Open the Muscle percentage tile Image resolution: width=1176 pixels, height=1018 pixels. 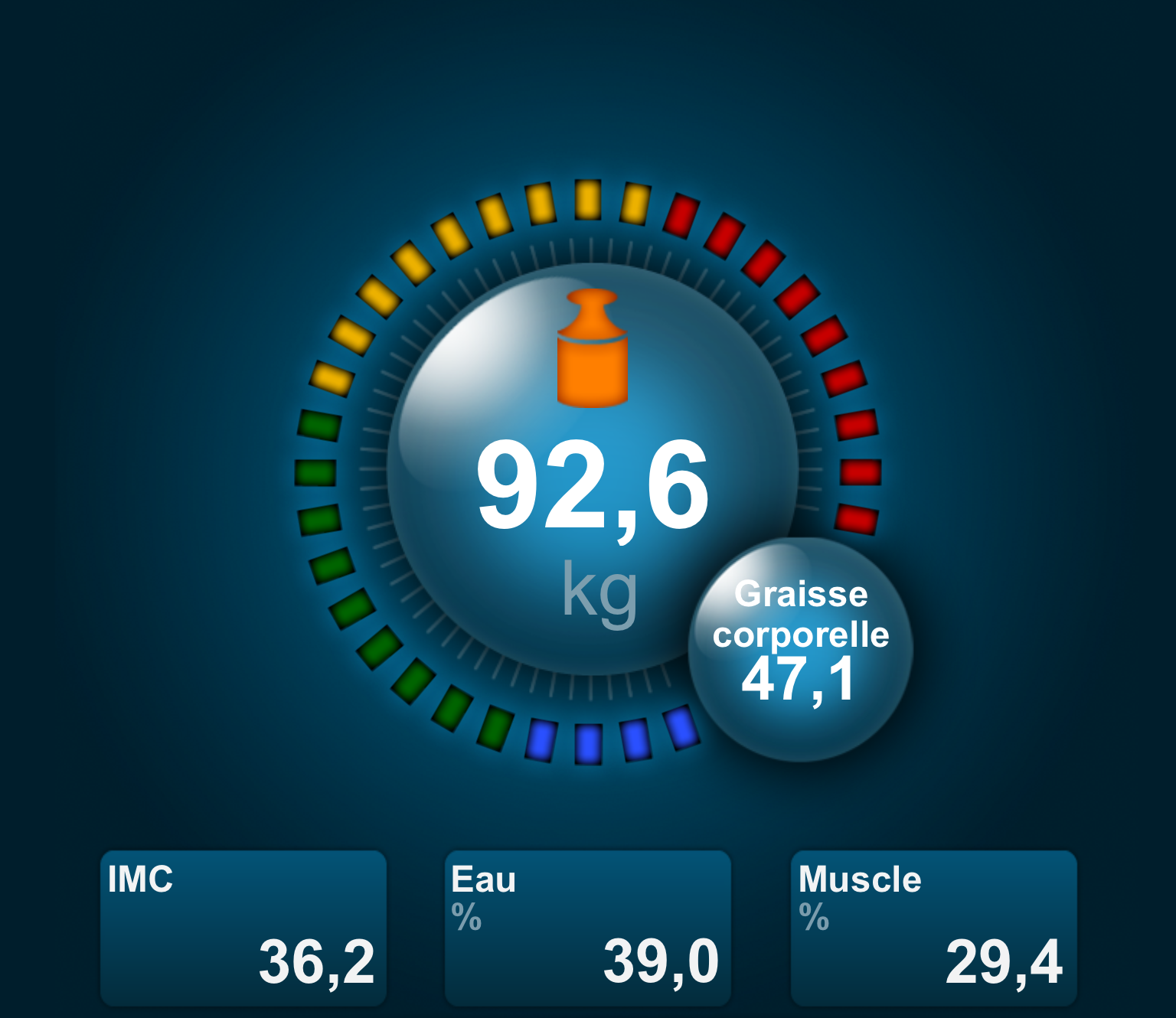click(x=933, y=928)
